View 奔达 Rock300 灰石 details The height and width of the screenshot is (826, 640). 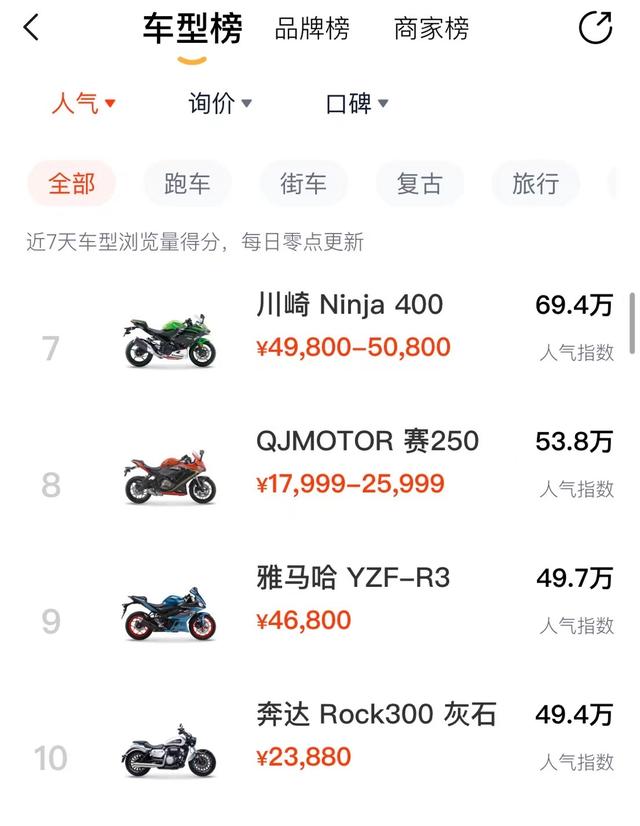[x=376, y=714]
